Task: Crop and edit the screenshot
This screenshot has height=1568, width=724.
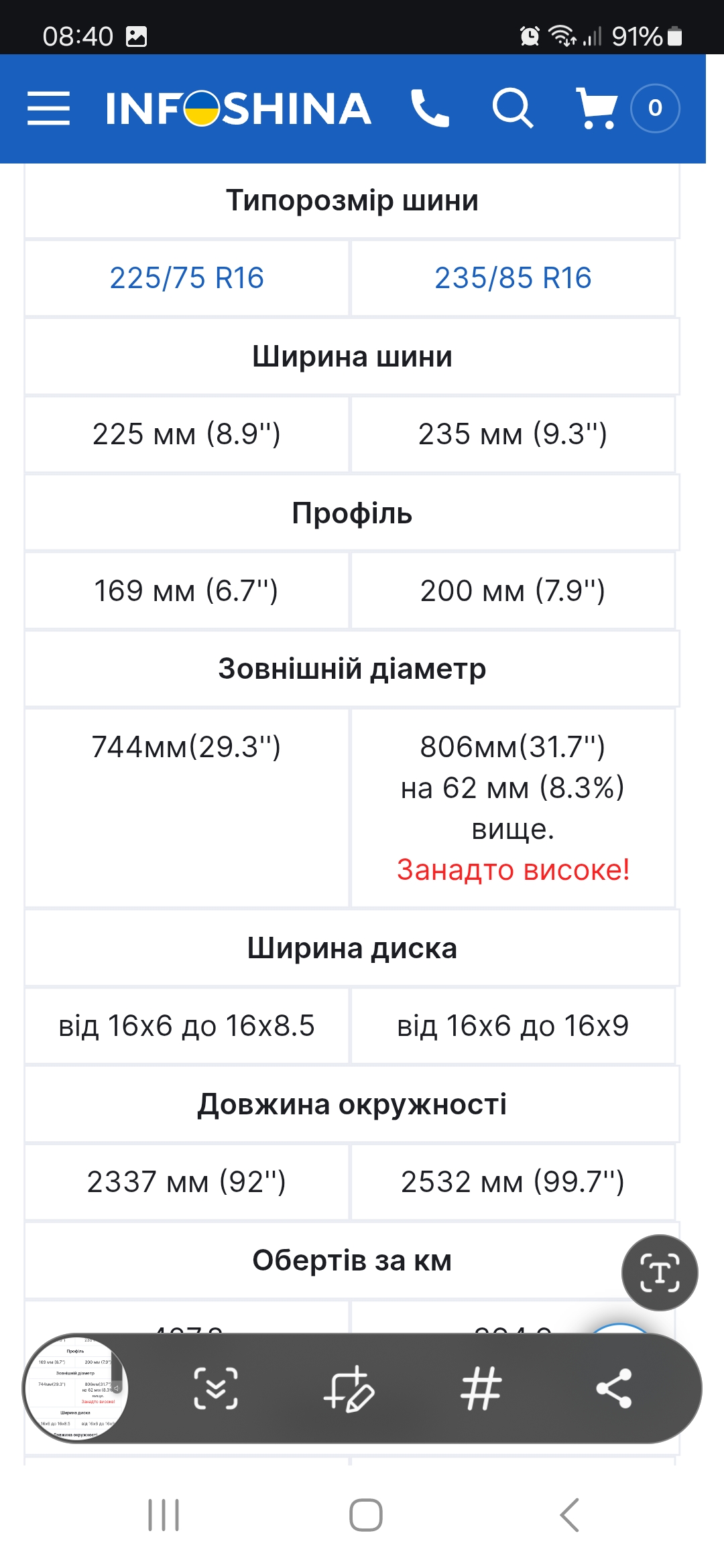Action: pos(349,1388)
